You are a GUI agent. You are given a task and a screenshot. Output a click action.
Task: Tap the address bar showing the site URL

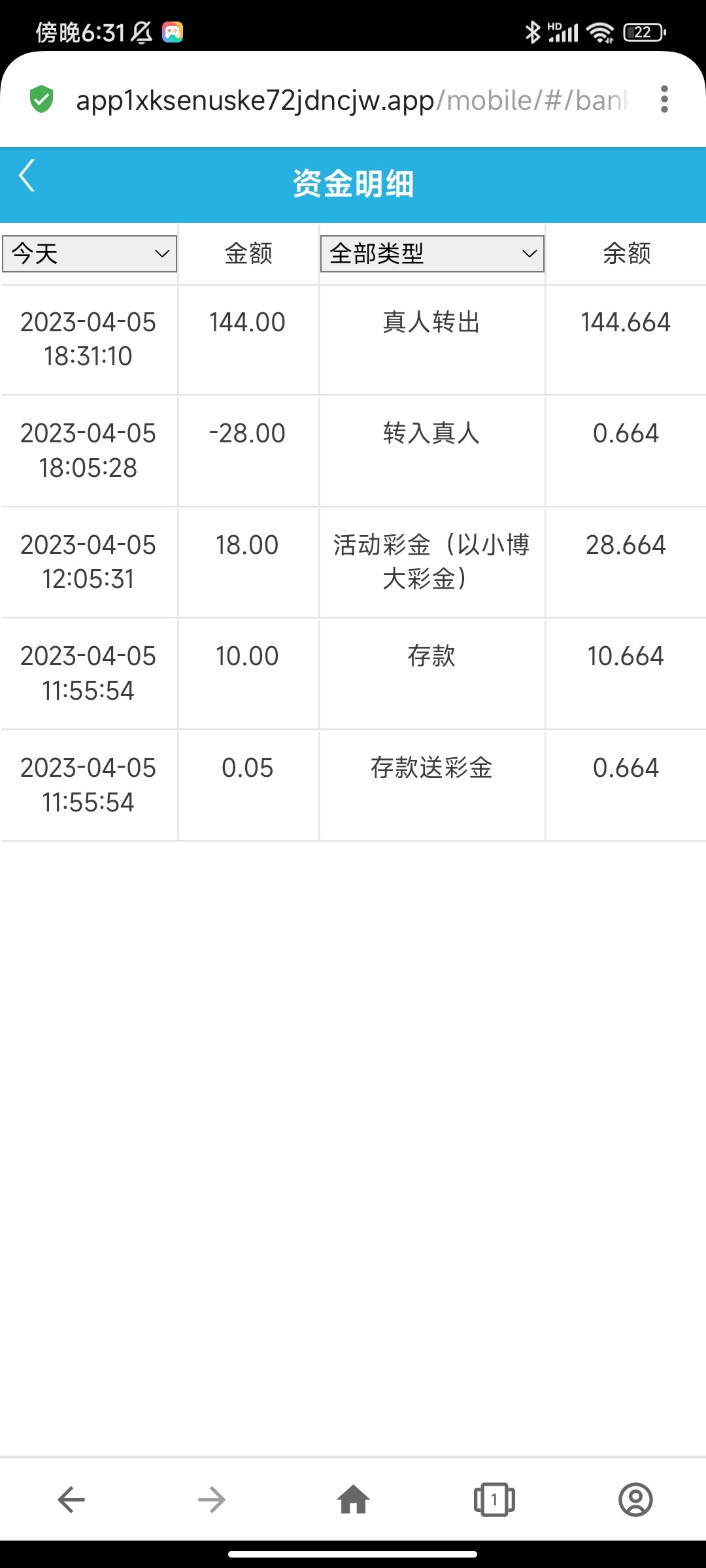click(x=353, y=101)
